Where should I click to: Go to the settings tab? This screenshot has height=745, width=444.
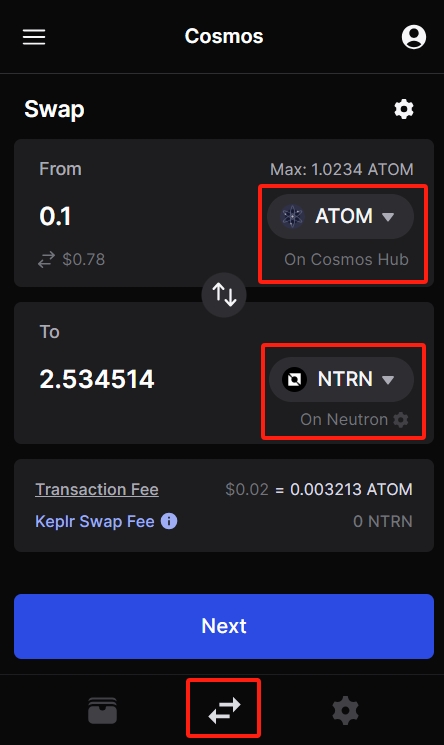(345, 710)
